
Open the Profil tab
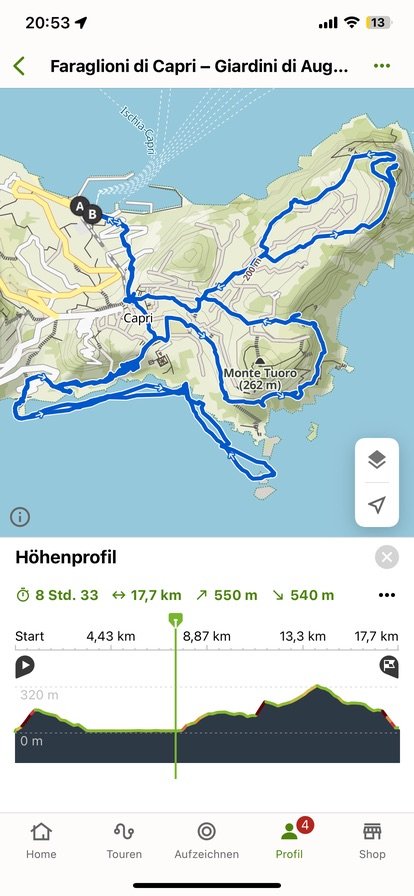point(289,841)
